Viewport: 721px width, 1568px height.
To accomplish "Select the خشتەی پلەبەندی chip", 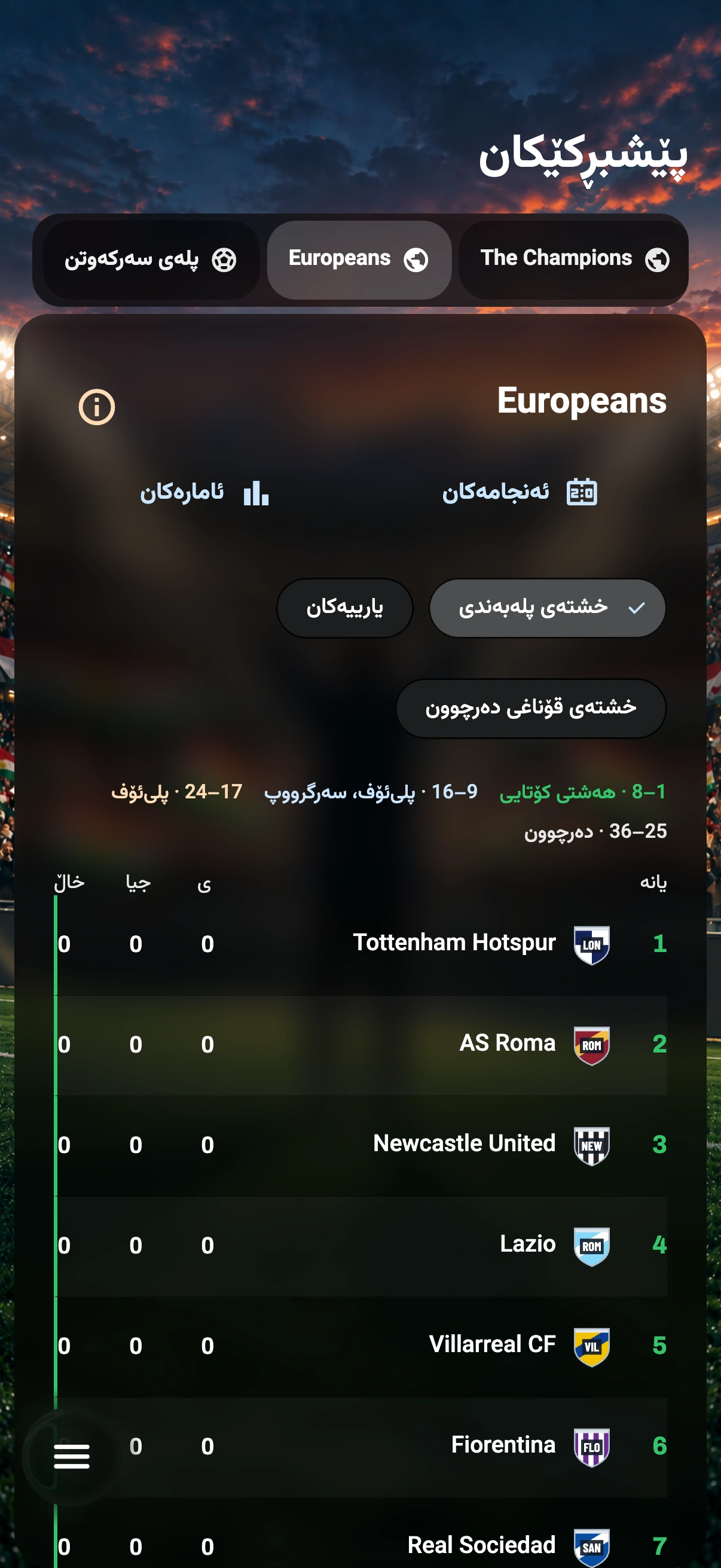I will (548, 608).
